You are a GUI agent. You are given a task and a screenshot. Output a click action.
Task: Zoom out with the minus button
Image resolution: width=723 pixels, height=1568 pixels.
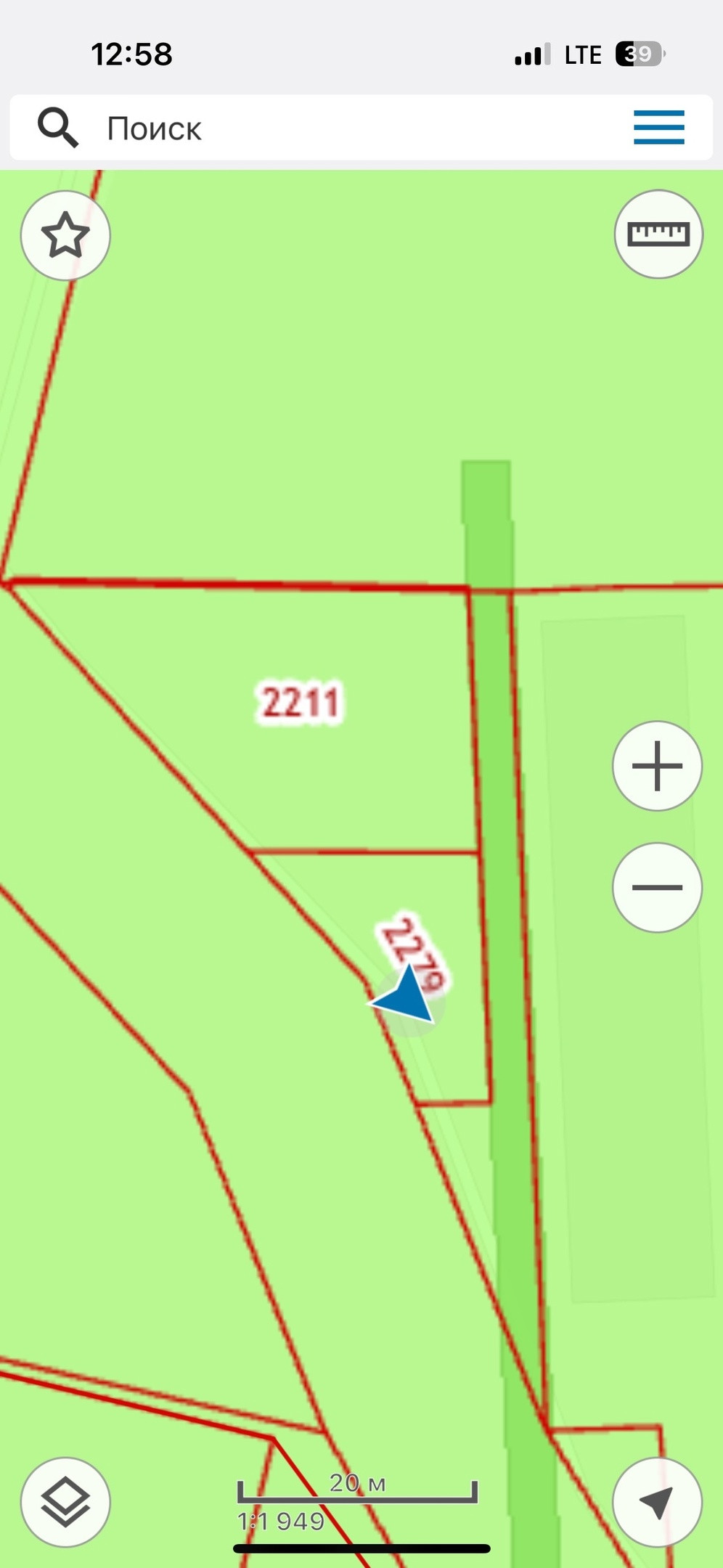657,887
